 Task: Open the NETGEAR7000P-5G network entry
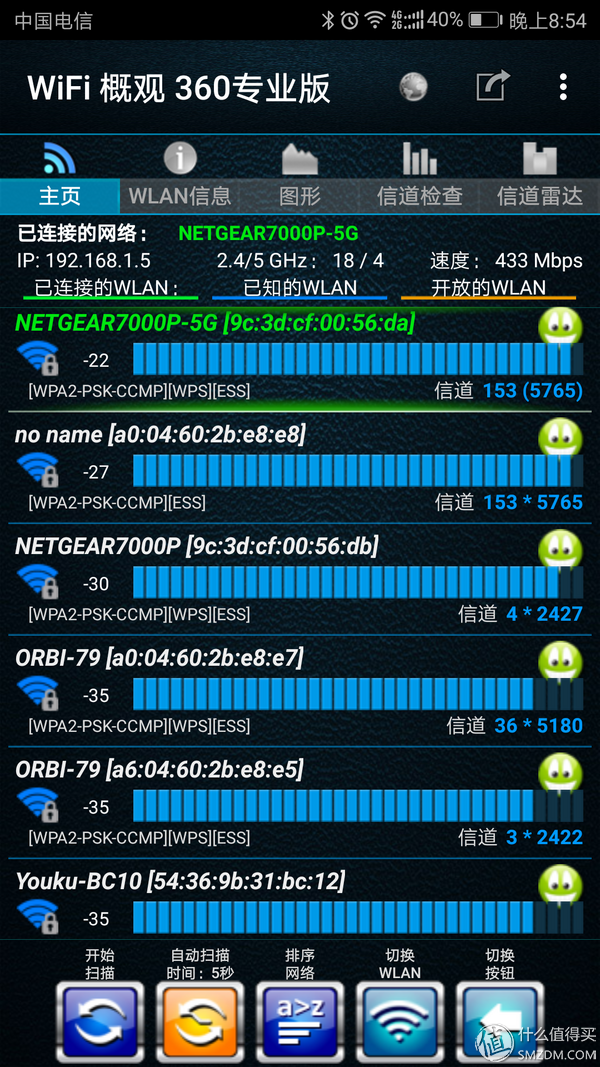tap(300, 356)
